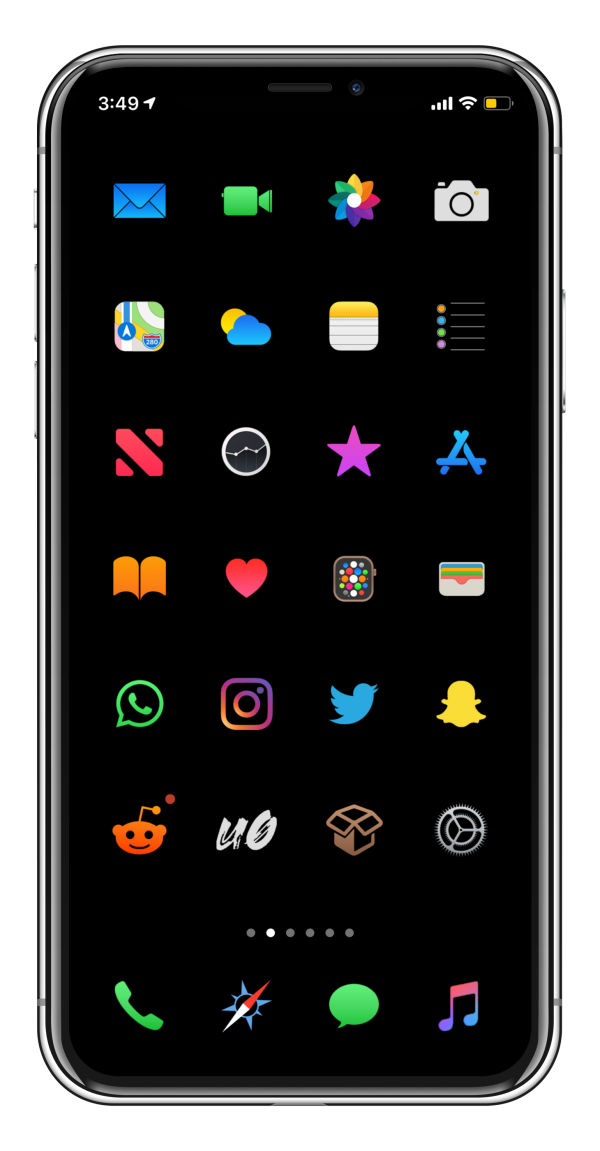Open the Camera app

pos(461,201)
